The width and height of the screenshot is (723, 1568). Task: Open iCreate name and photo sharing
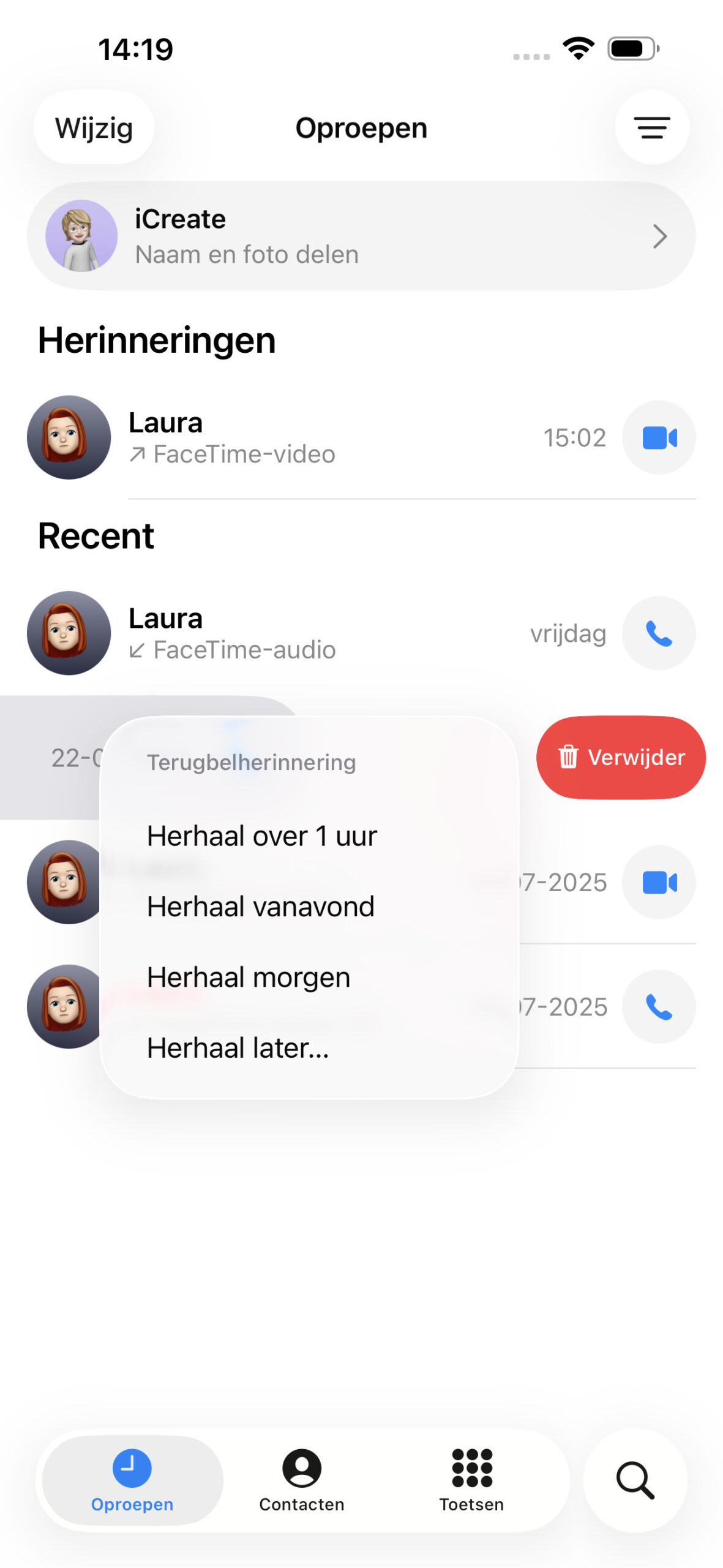(x=361, y=236)
